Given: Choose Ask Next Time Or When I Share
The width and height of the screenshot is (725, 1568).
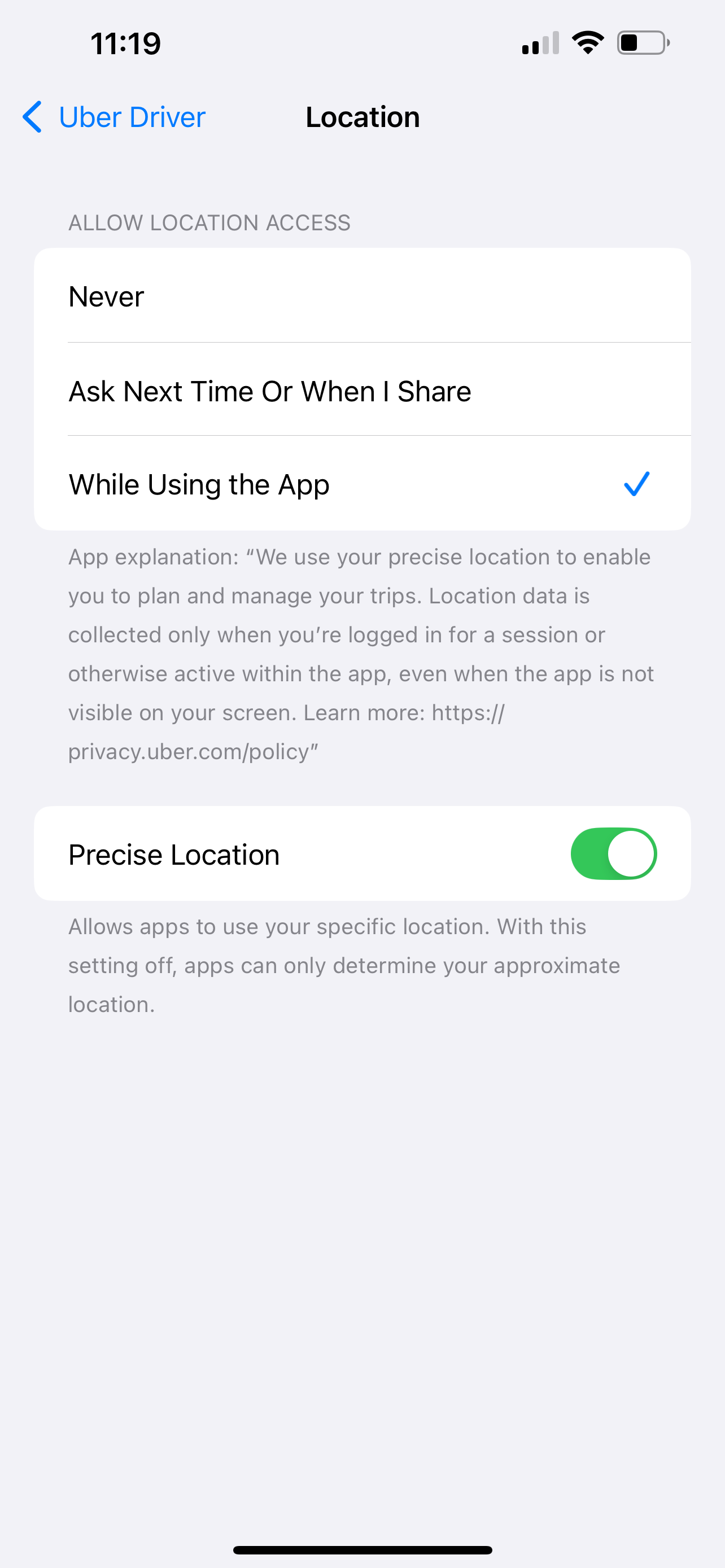Looking at the screenshot, I should pos(361,391).
